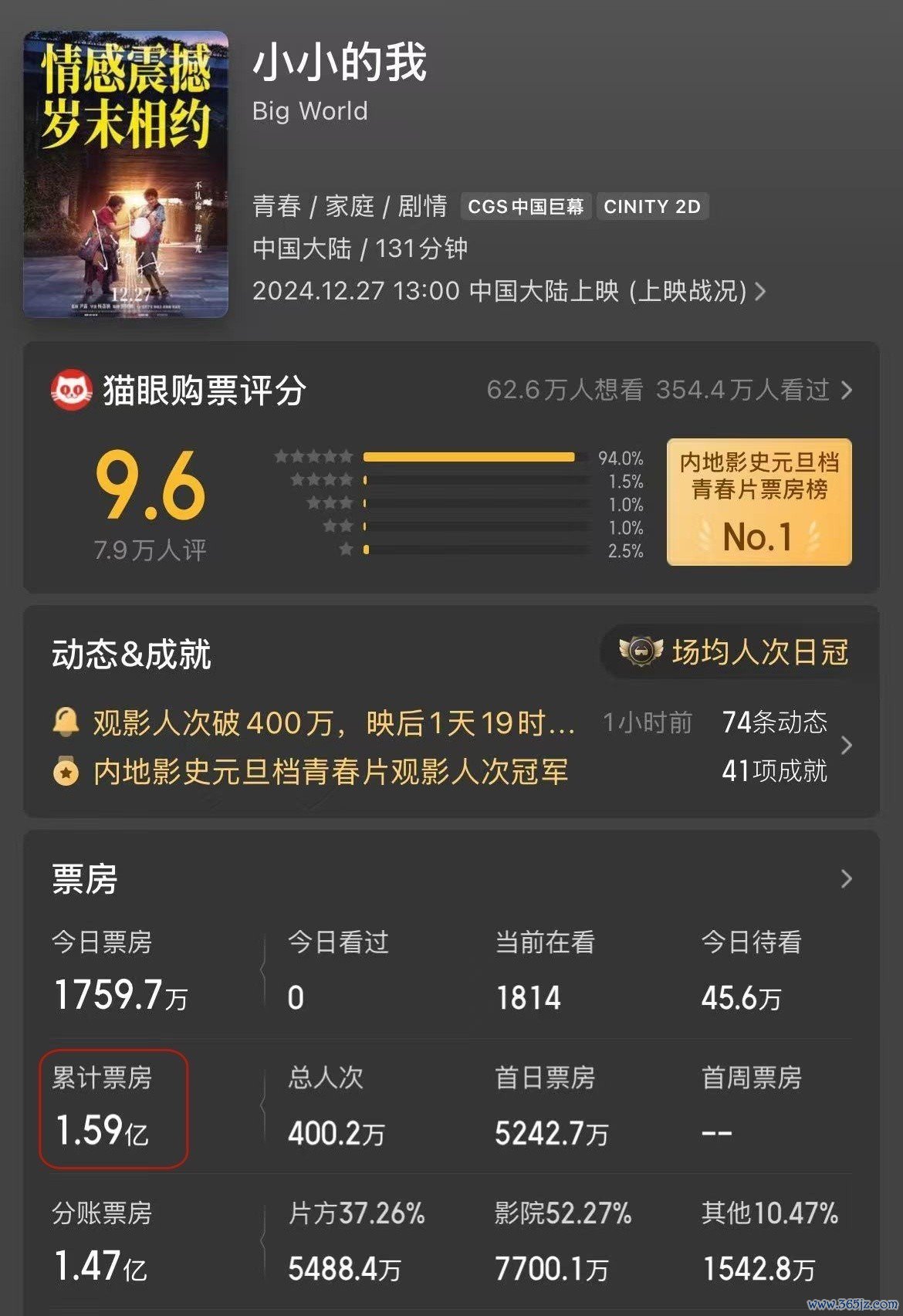903x1316 pixels.
Task: Open the 内地影史元旦档青春片观影人次冠军 achievement row
Action: pyautogui.click(x=330, y=771)
